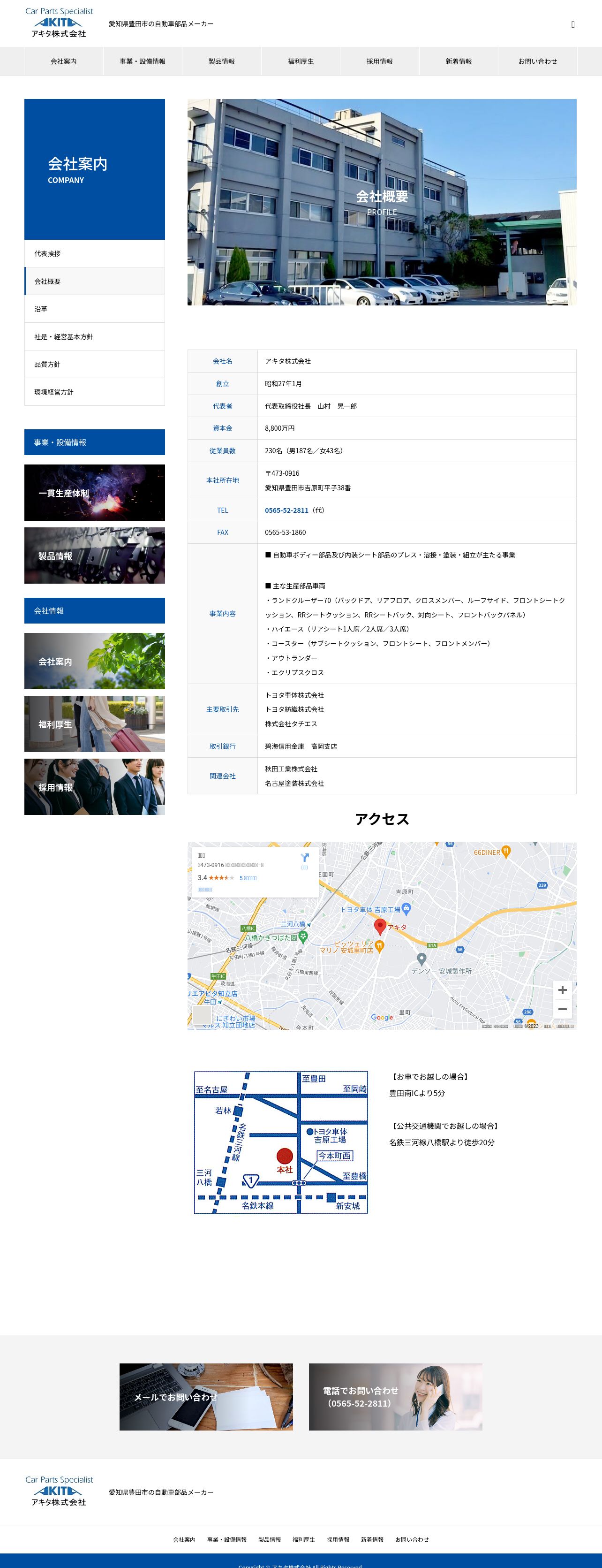Zoom out on the Google map
The width and height of the screenshot is (602, 1568).
click(562, 1009)
